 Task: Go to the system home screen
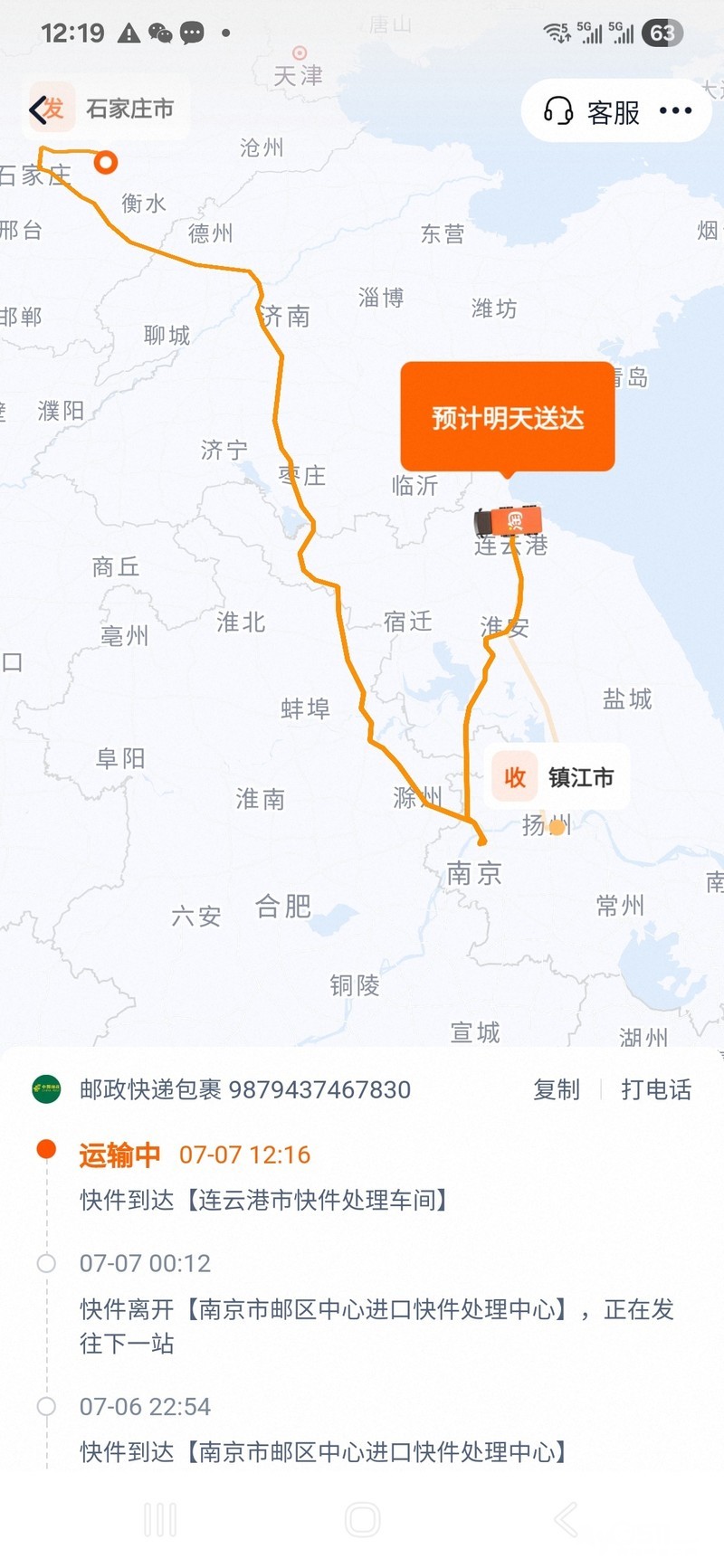[362, 1519]
